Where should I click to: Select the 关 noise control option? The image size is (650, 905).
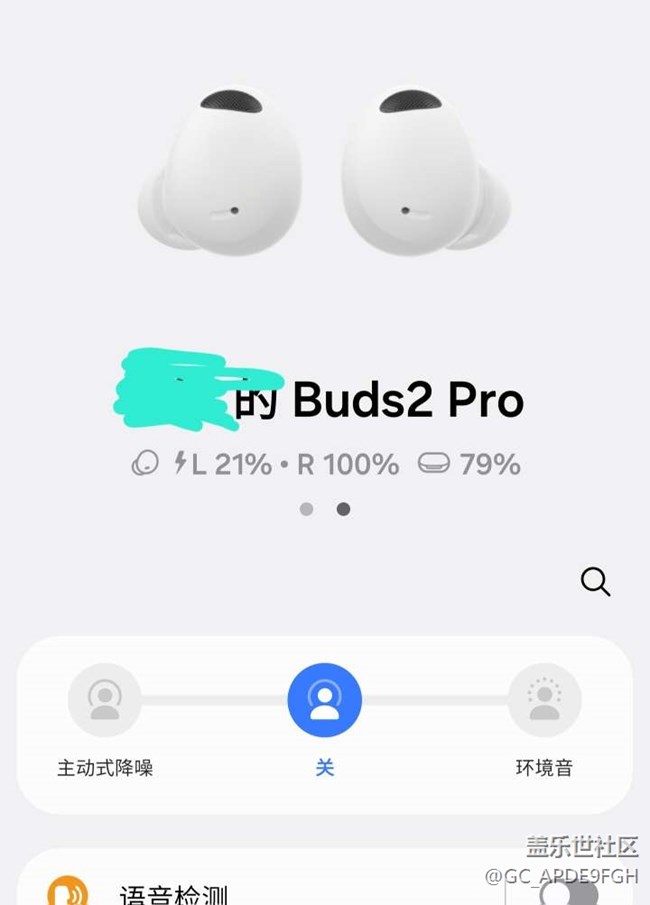pyautogui.click(x=324, y=700)
